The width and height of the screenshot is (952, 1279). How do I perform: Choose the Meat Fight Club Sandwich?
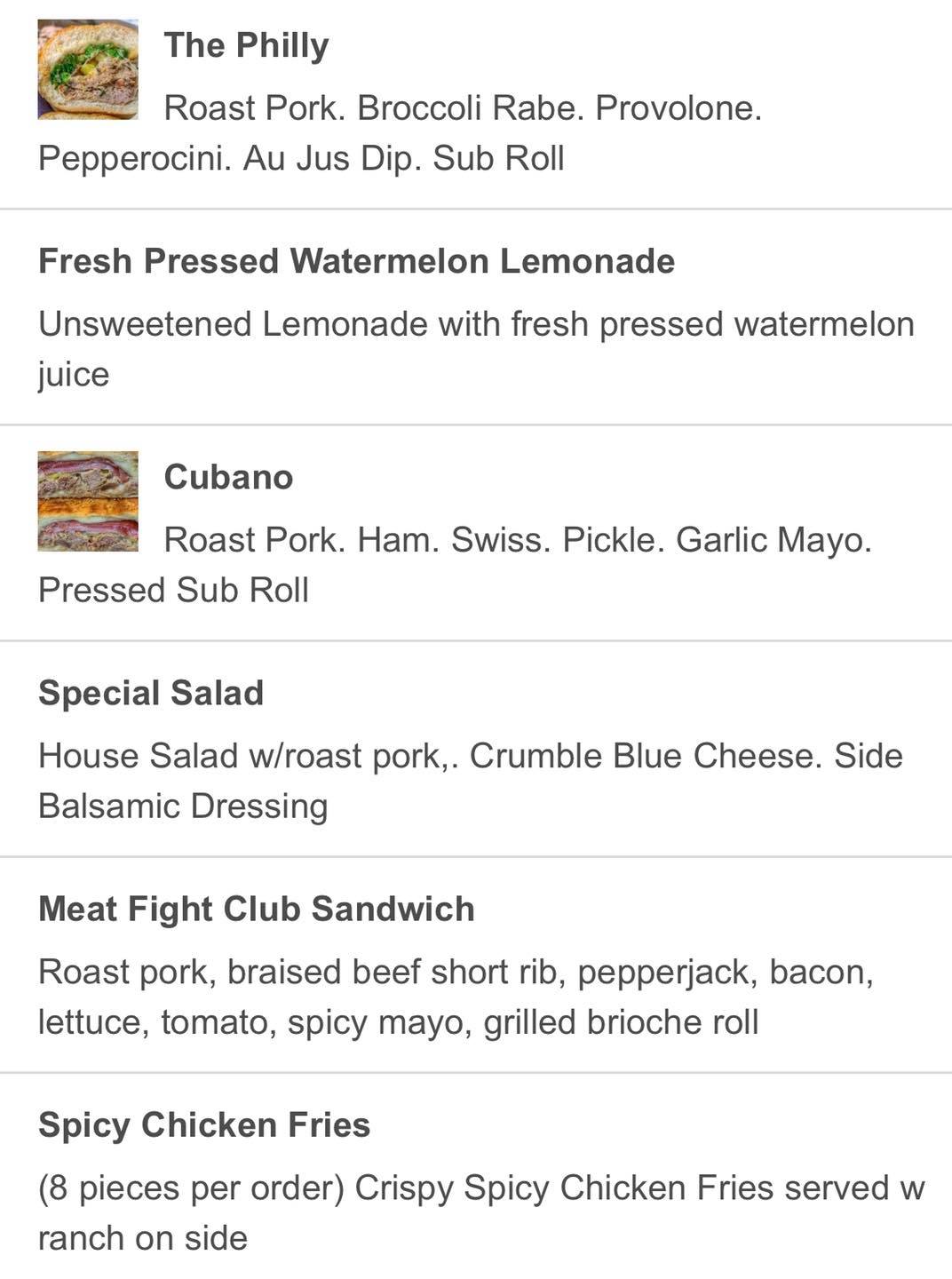(256, 910)
